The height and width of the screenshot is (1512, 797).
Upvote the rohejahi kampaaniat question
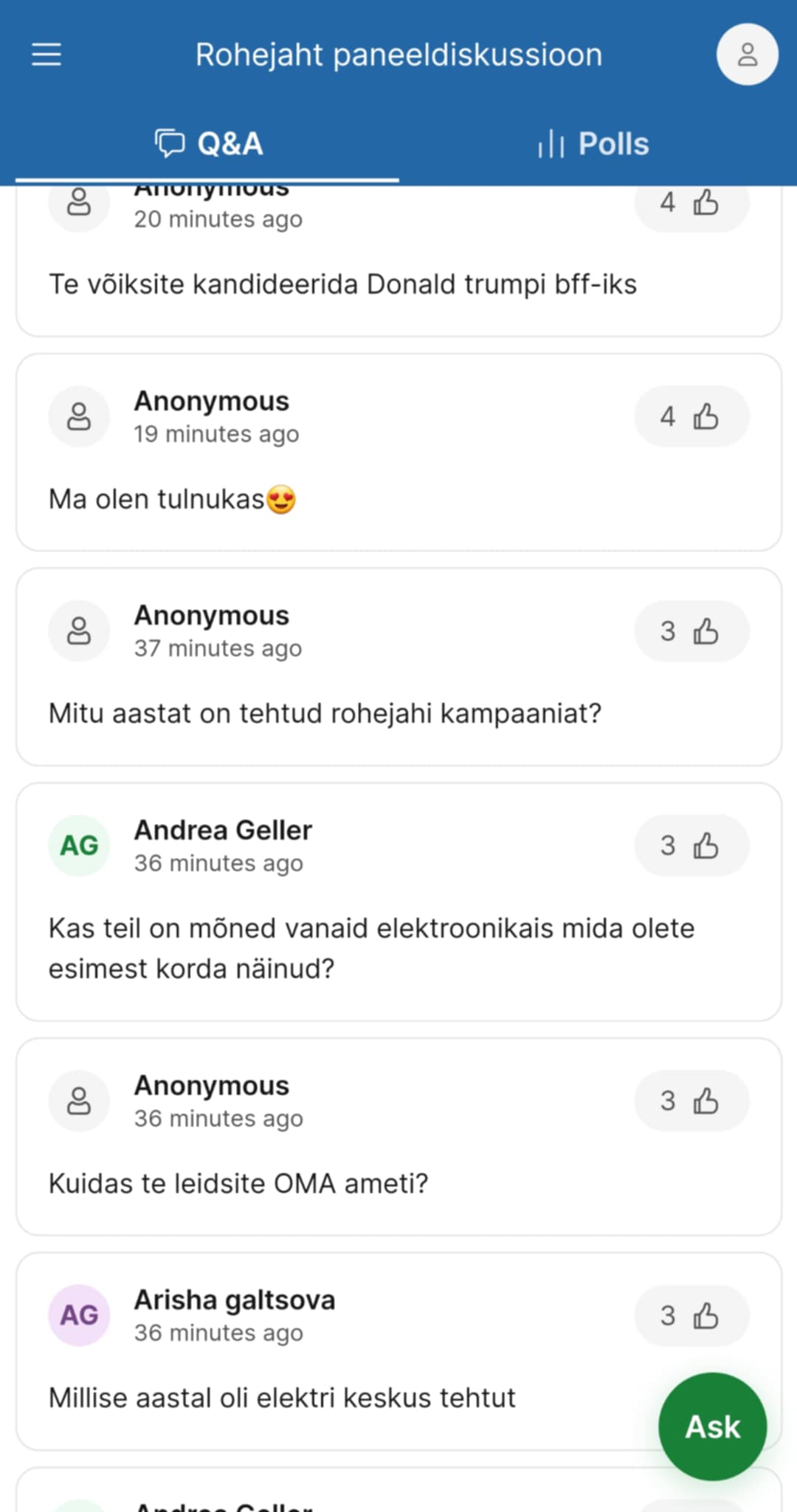(x=692, y=631)
